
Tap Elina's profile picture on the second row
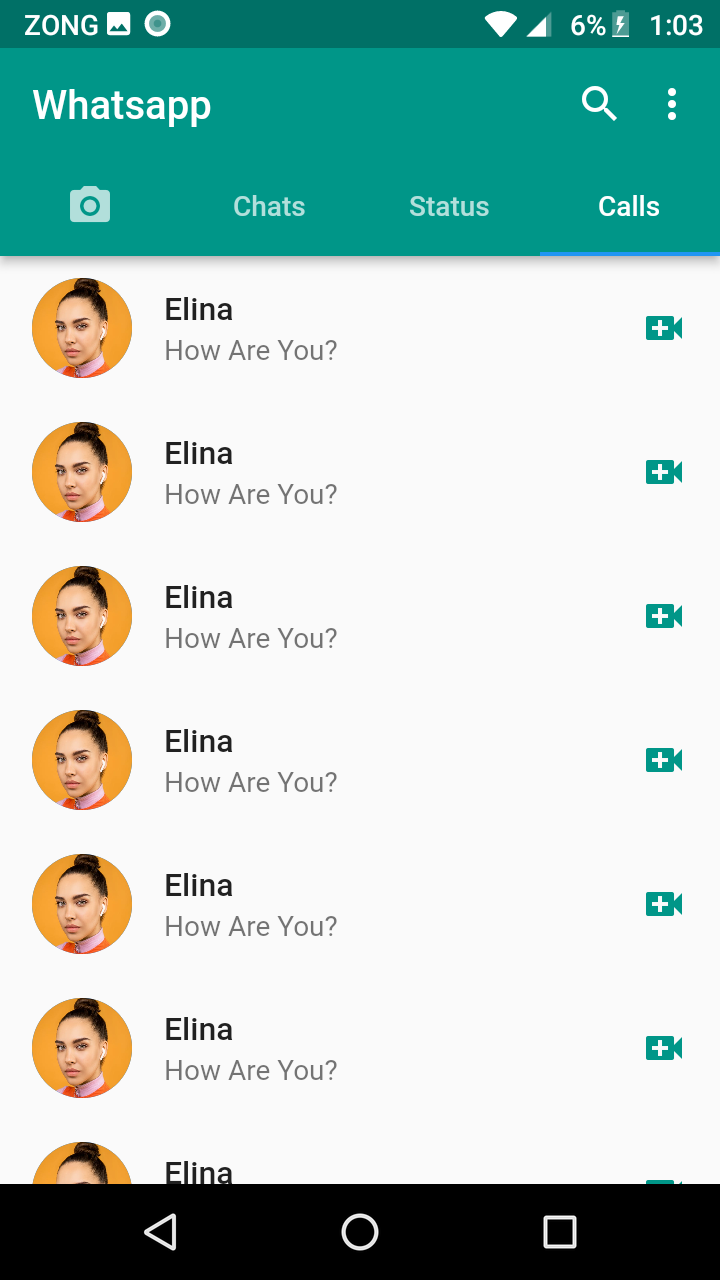click(82, 471)
